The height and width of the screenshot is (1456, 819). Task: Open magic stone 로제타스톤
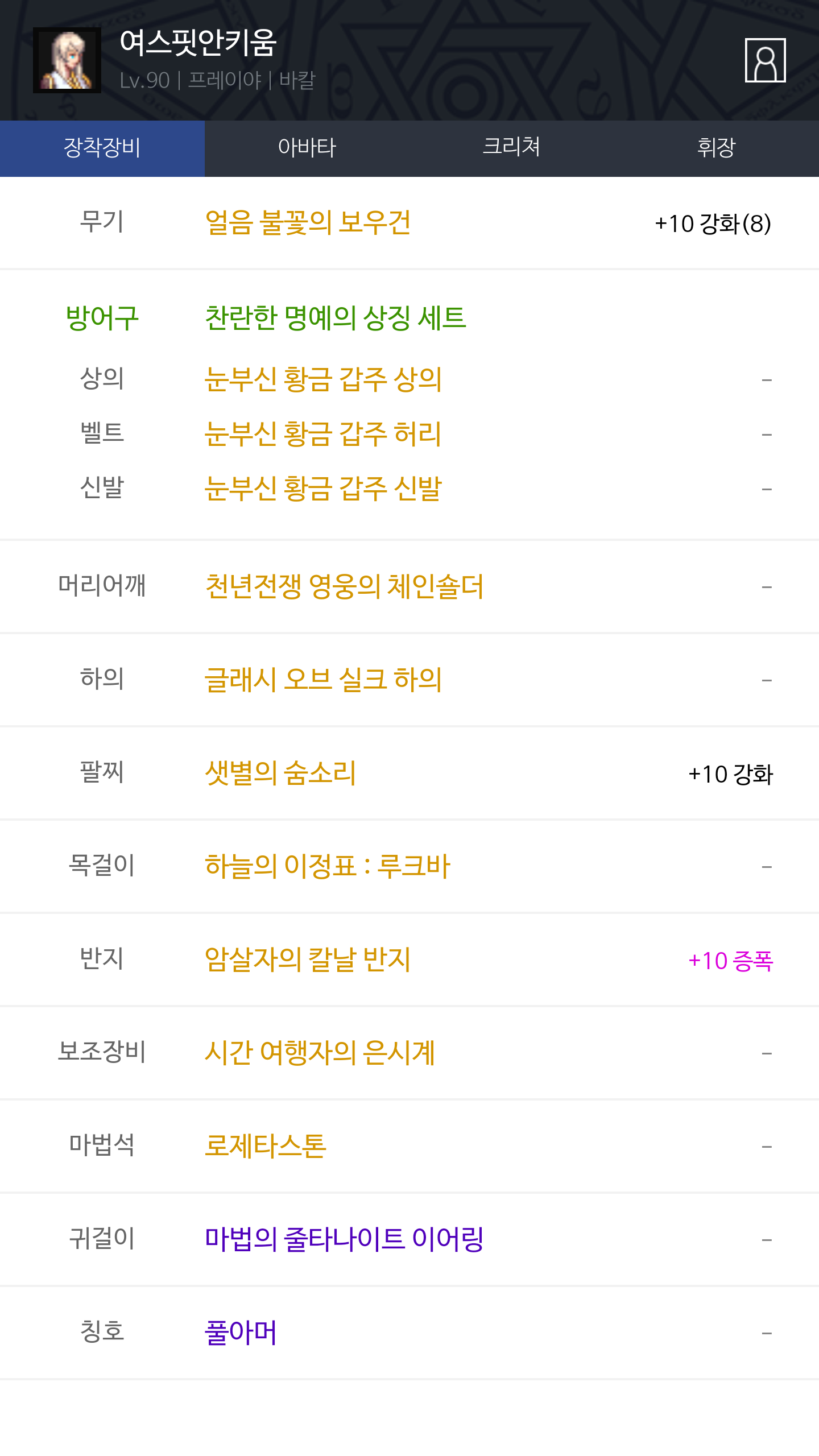click(x=266, y=1146)
